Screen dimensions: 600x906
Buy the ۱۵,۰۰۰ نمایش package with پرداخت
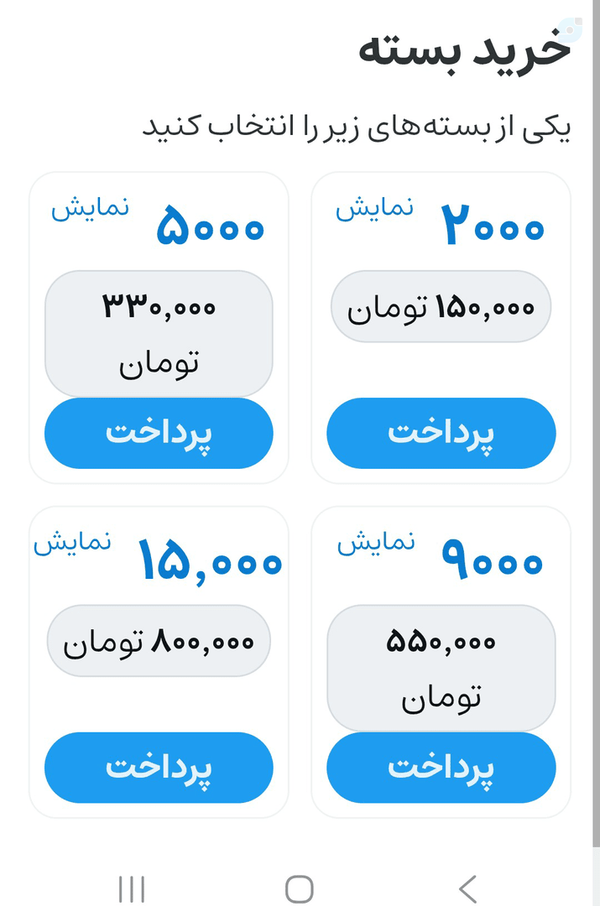(x=159, y=767)
